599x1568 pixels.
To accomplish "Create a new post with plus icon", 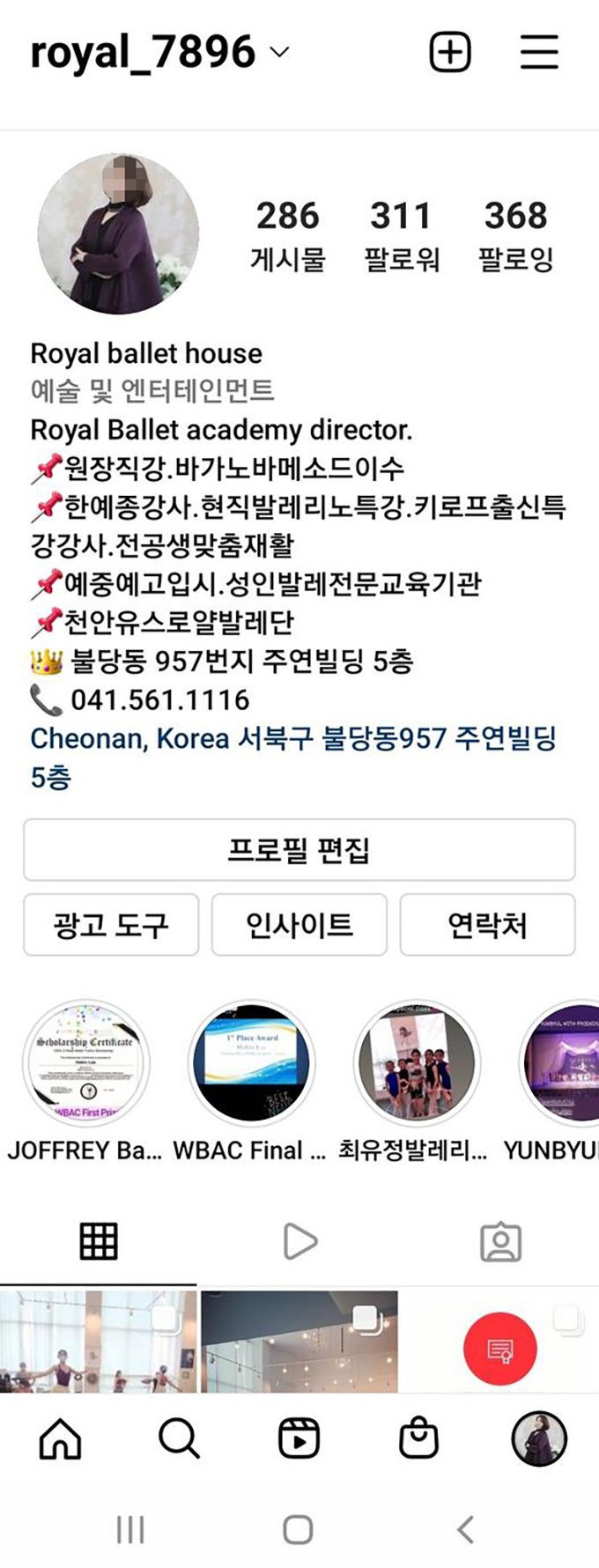I will click(450, 53).
